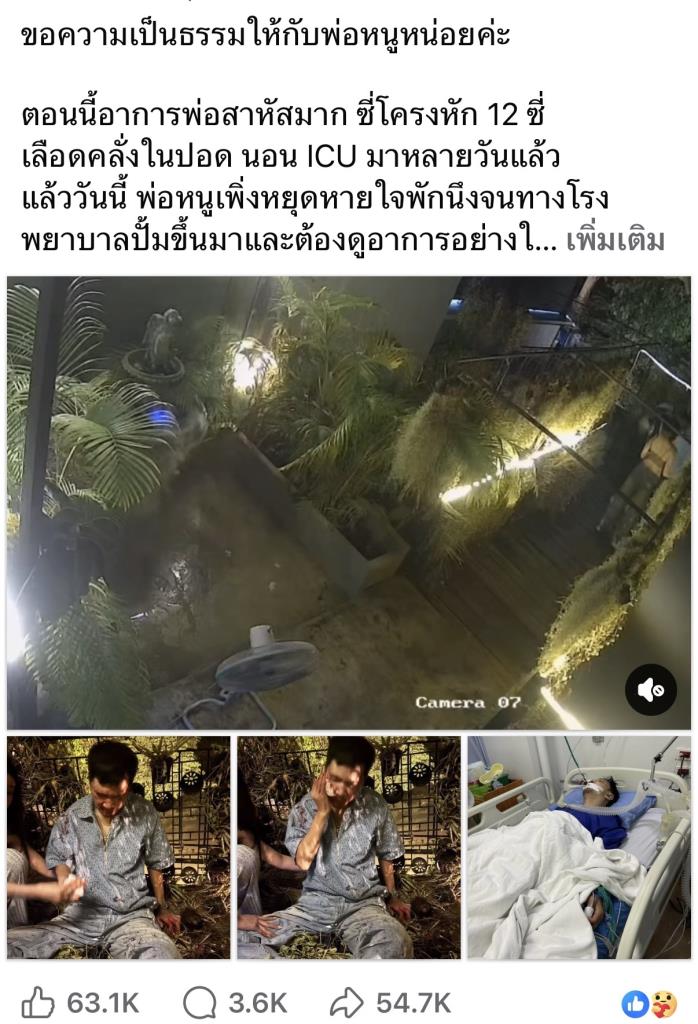Open the 3.6K comments
This screenshot has height=1024, width=698.
236,1002
